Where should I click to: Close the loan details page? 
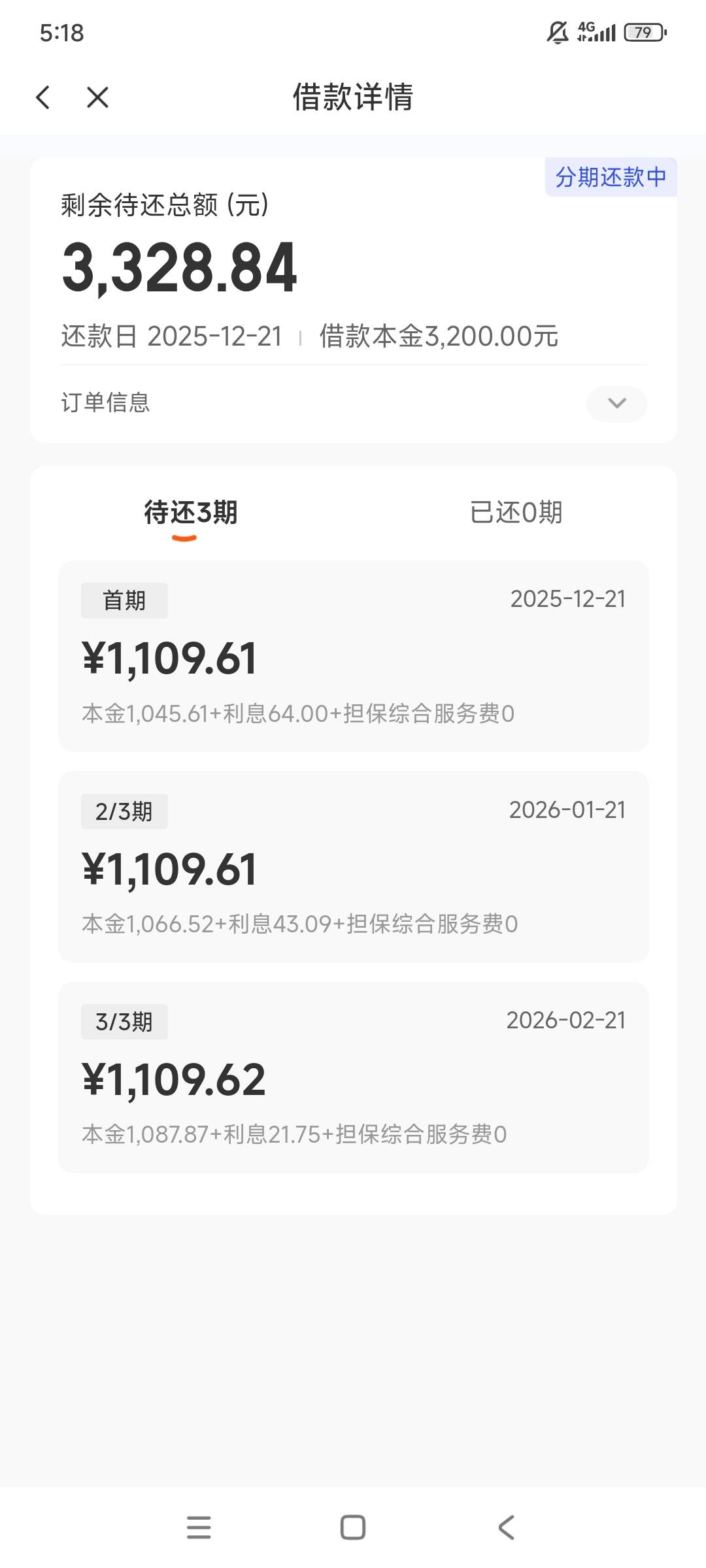point(97,97)
